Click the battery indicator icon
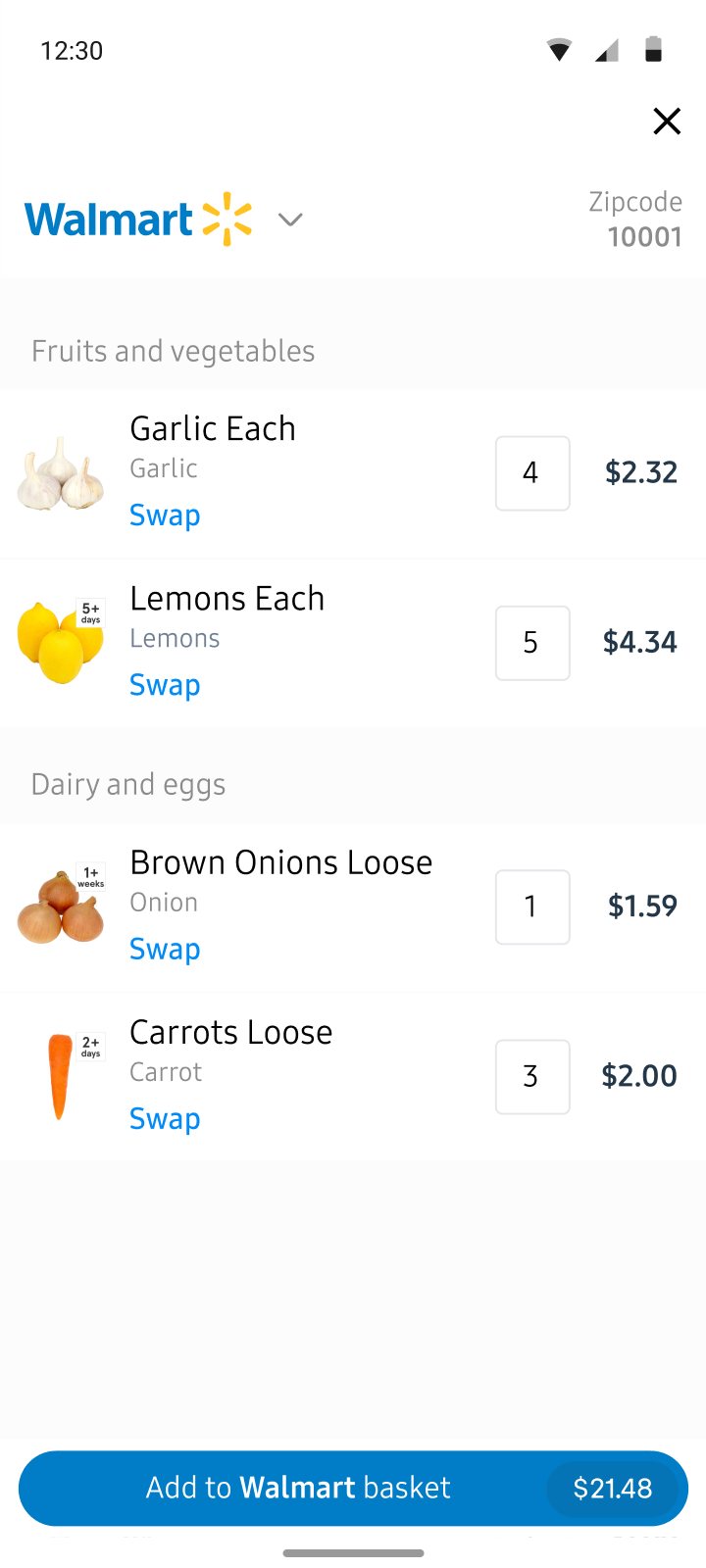Viewport: 706px width, 1568px height. [x=653, y=49]
